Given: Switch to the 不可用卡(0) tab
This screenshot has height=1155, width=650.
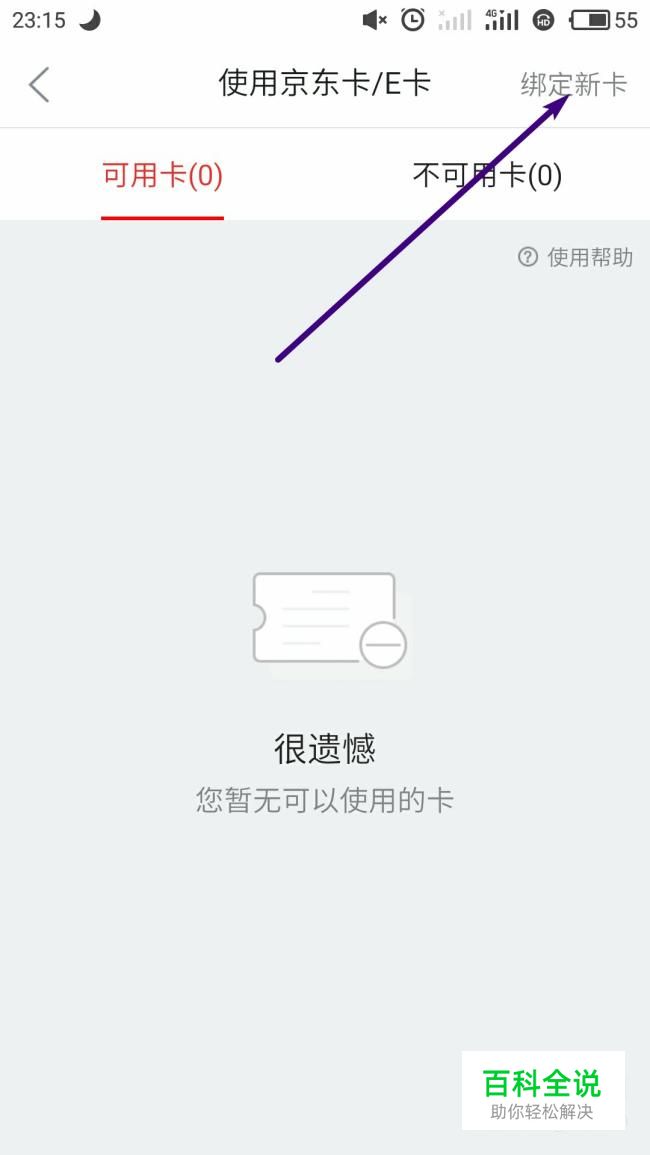Looking at the screenshot, I should pyautogui.click(x=487, y=176).
